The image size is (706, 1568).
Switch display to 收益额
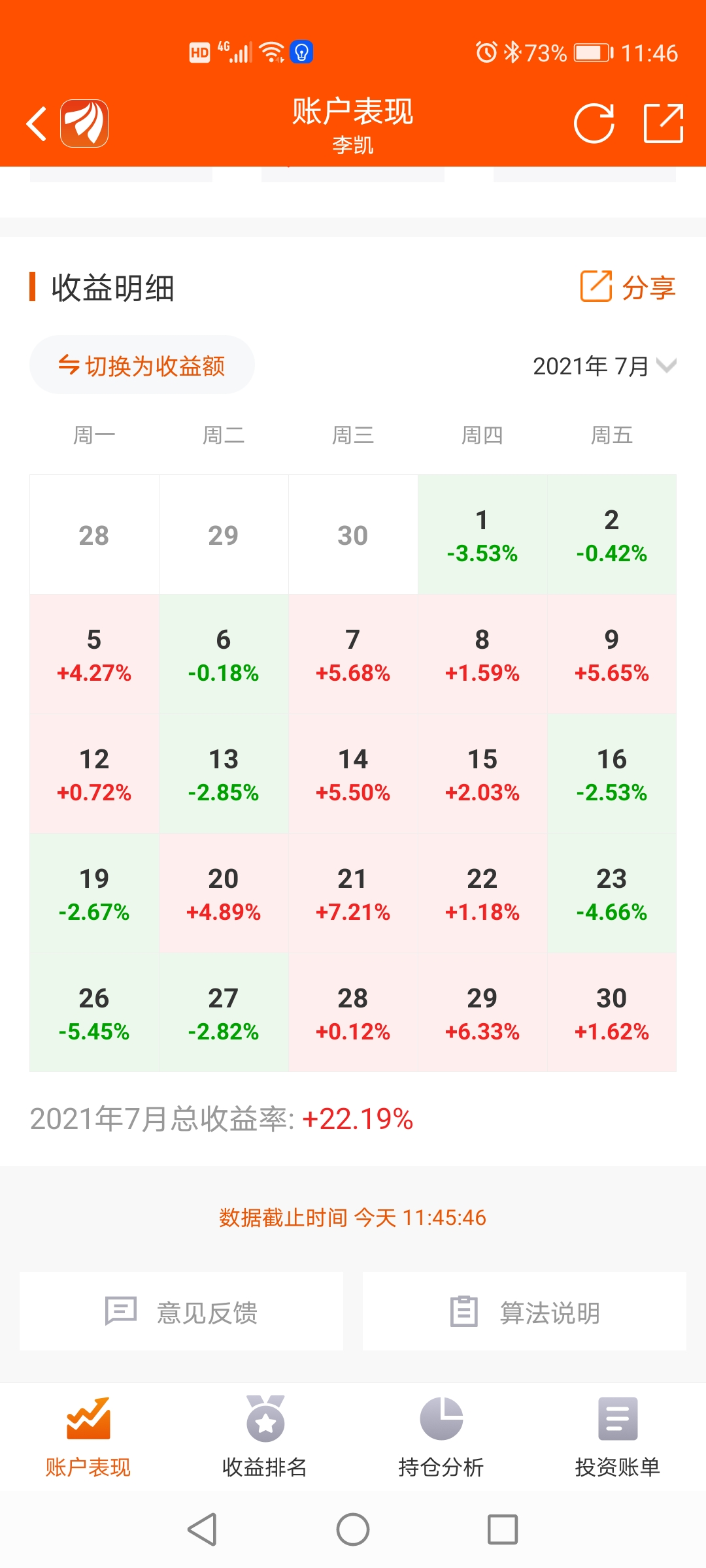click(142, 365)
